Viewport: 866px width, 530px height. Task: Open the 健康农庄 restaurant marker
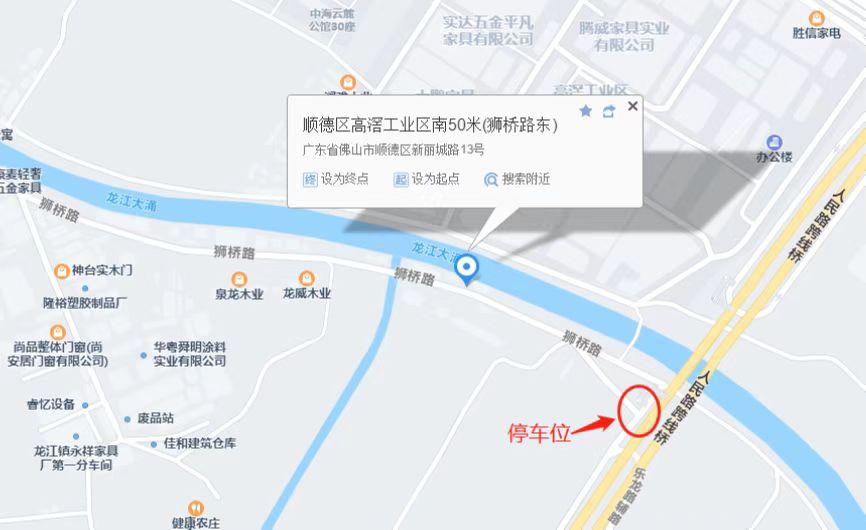coord(195,507)
